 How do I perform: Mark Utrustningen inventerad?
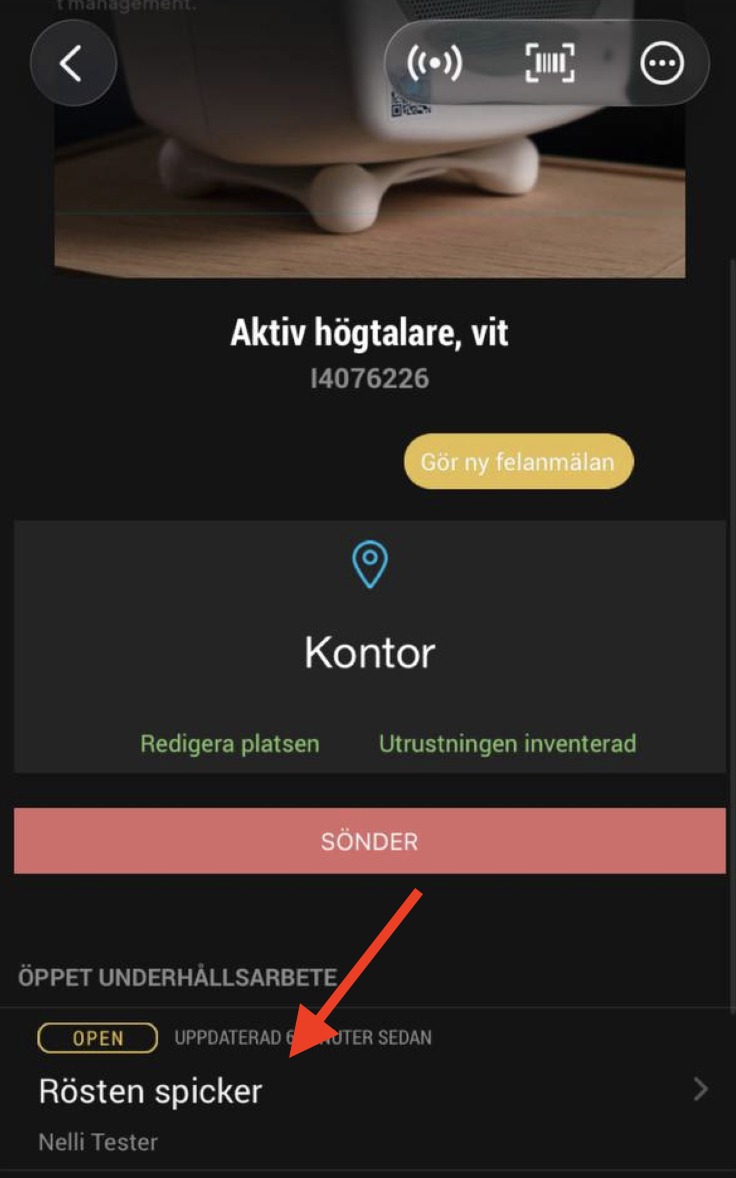pyautogui.click(x=507, y=744)
